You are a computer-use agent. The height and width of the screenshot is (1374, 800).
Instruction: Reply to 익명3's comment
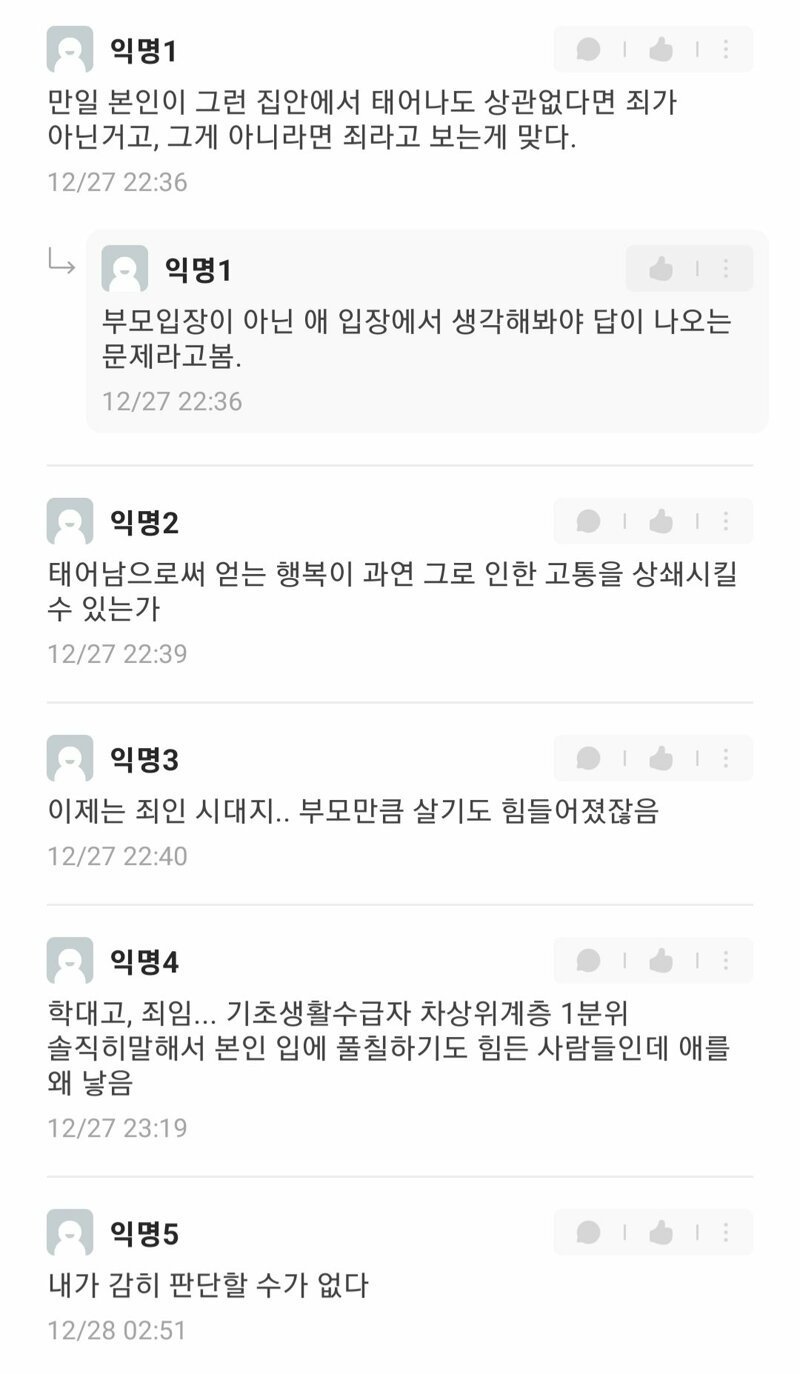pyautogui.click(x=589, y=758)
